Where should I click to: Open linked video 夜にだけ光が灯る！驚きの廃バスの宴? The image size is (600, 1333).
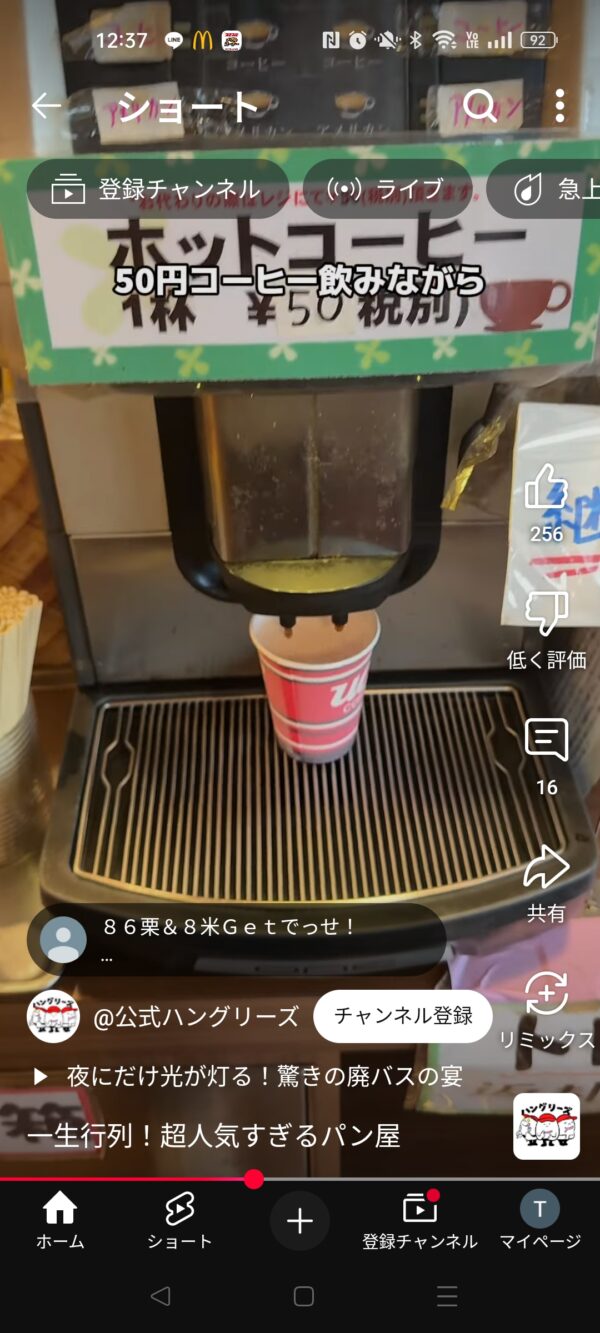coord(250,1076)
